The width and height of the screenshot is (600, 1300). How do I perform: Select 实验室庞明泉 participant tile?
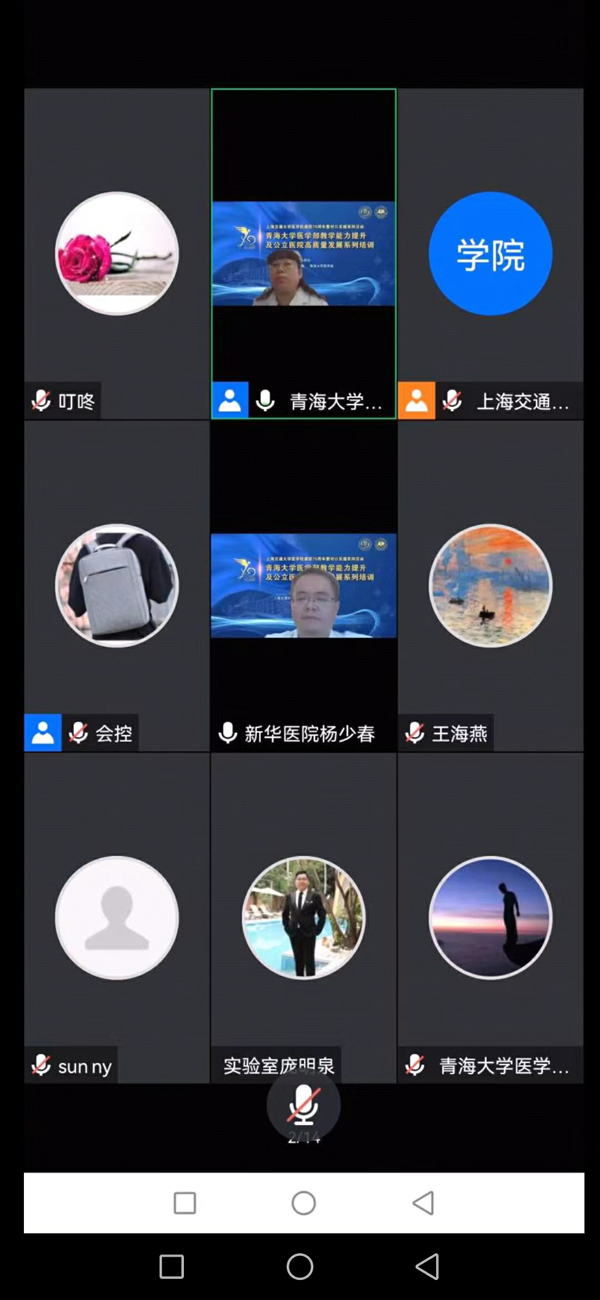click(303, 917)
